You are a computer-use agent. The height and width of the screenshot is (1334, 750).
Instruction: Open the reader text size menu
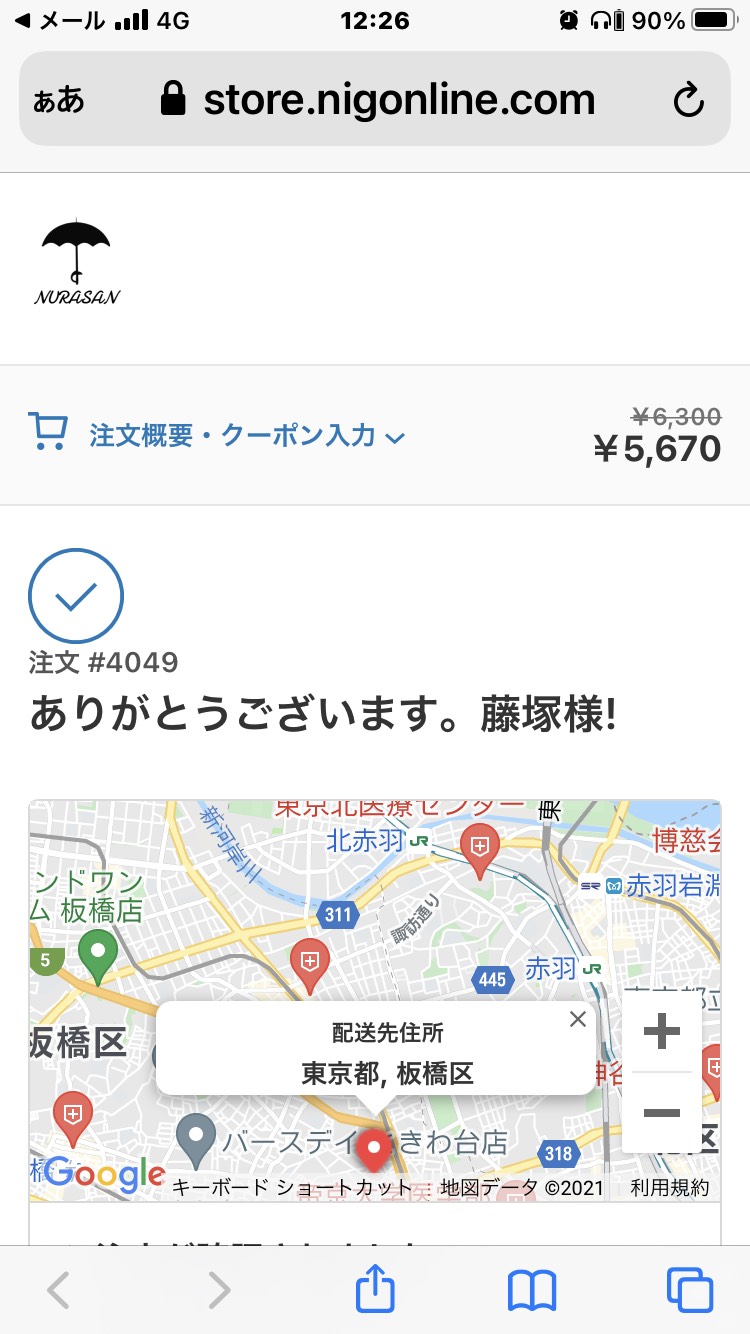(59, 101)
